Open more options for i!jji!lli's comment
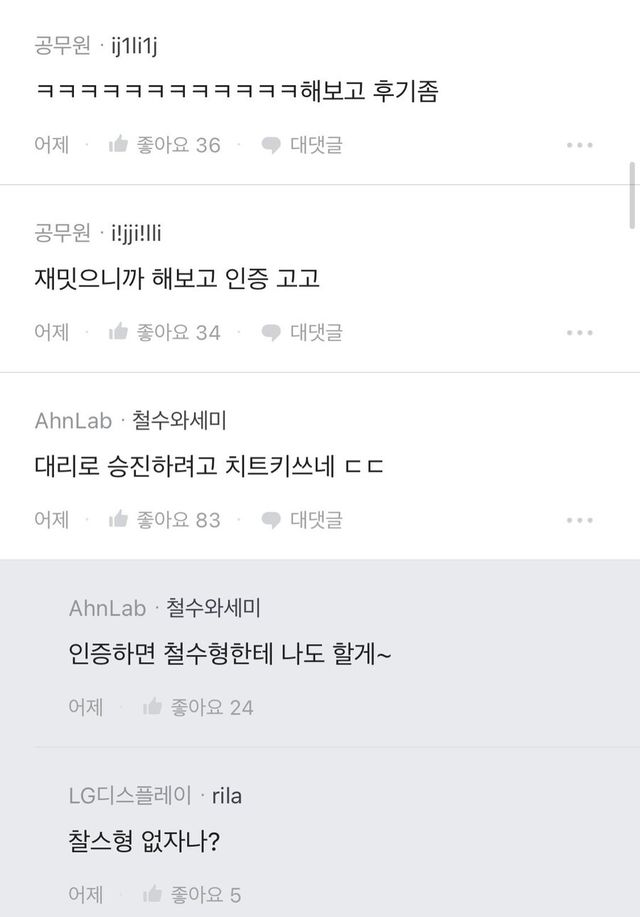The height and width of the screenshot is (917, 640). point(580,332)
